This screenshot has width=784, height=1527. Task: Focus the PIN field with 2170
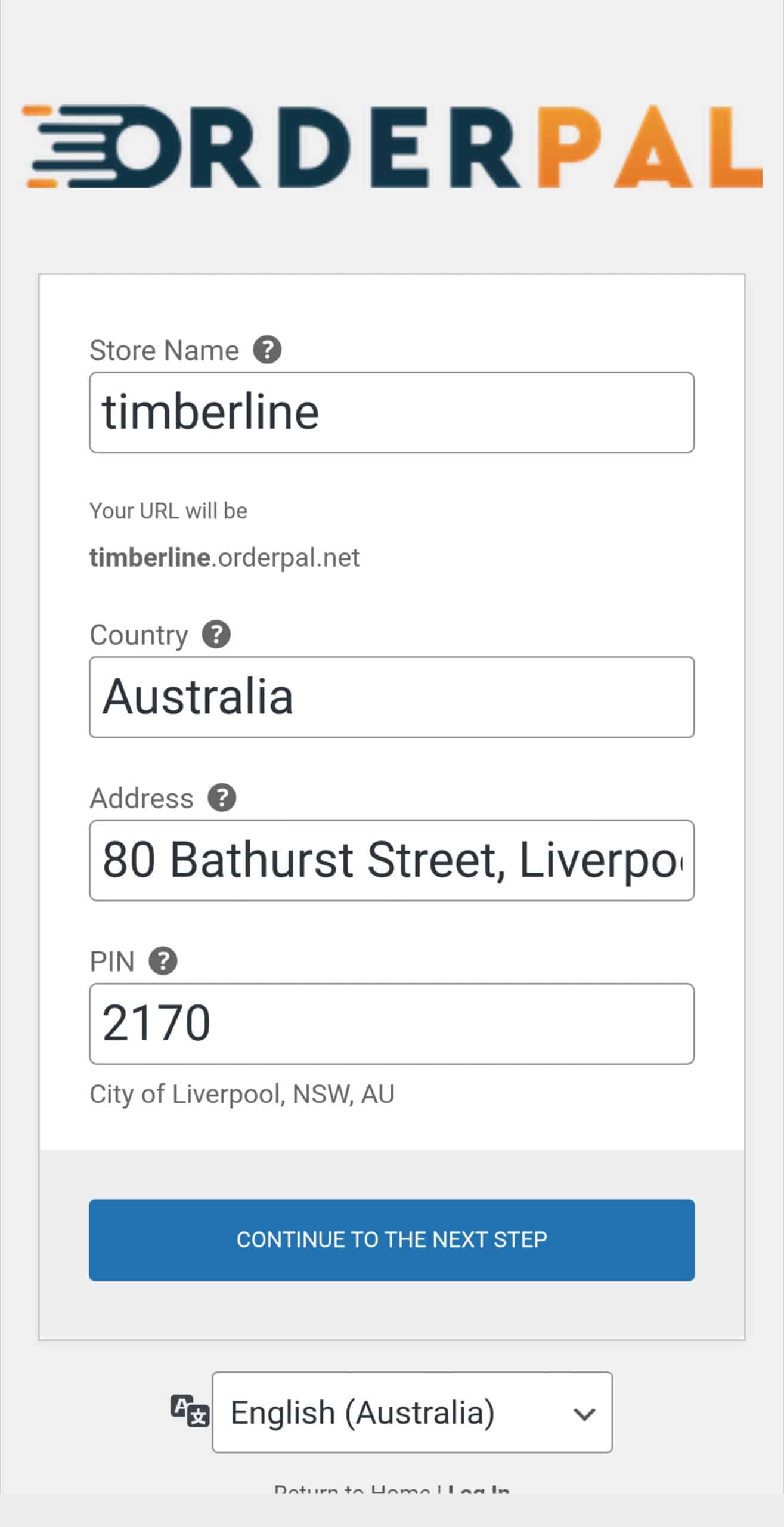click(392, 1024)
